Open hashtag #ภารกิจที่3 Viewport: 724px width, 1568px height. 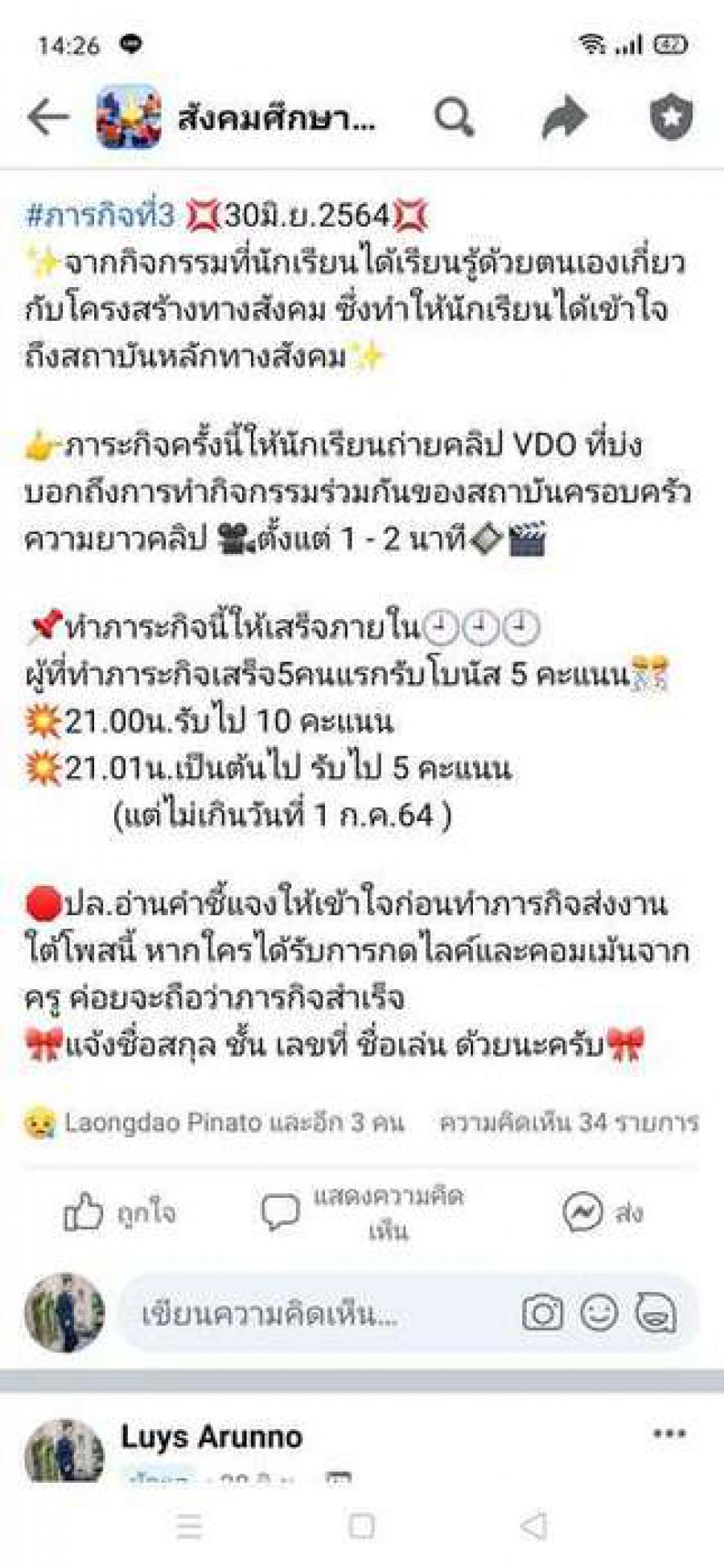(101, 215)
